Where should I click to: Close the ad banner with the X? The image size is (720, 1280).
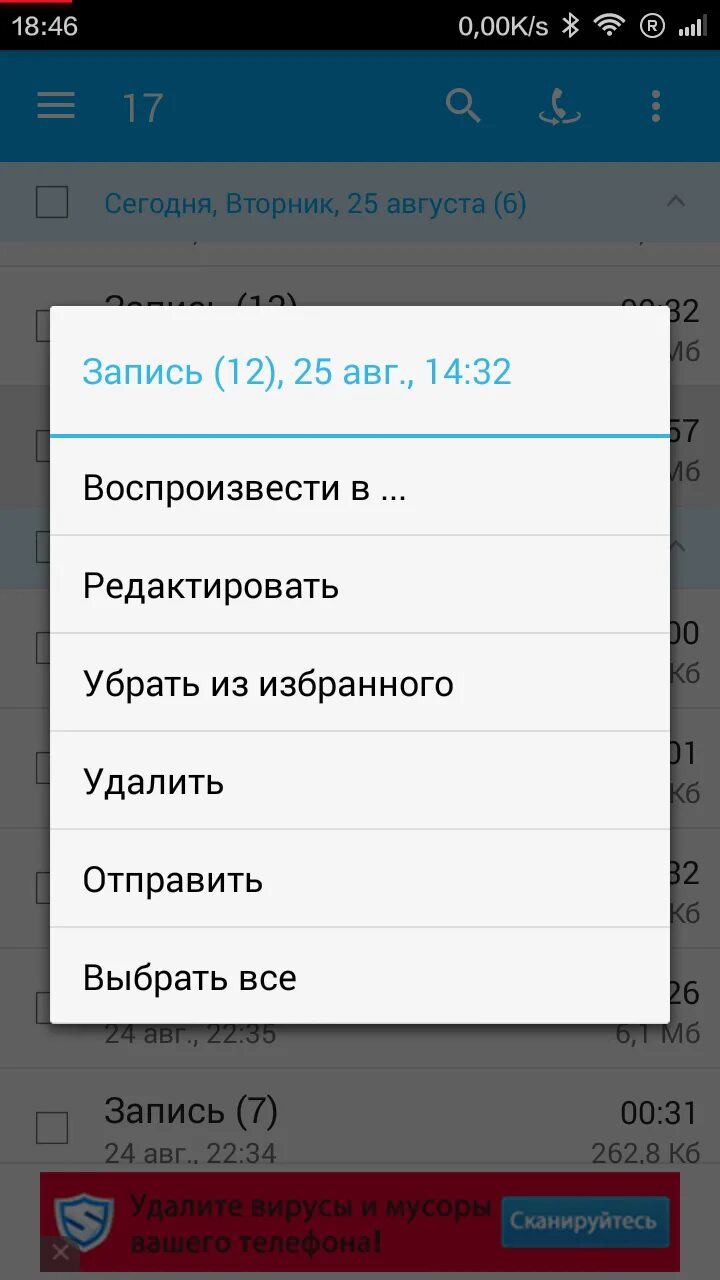(60, 1251)
